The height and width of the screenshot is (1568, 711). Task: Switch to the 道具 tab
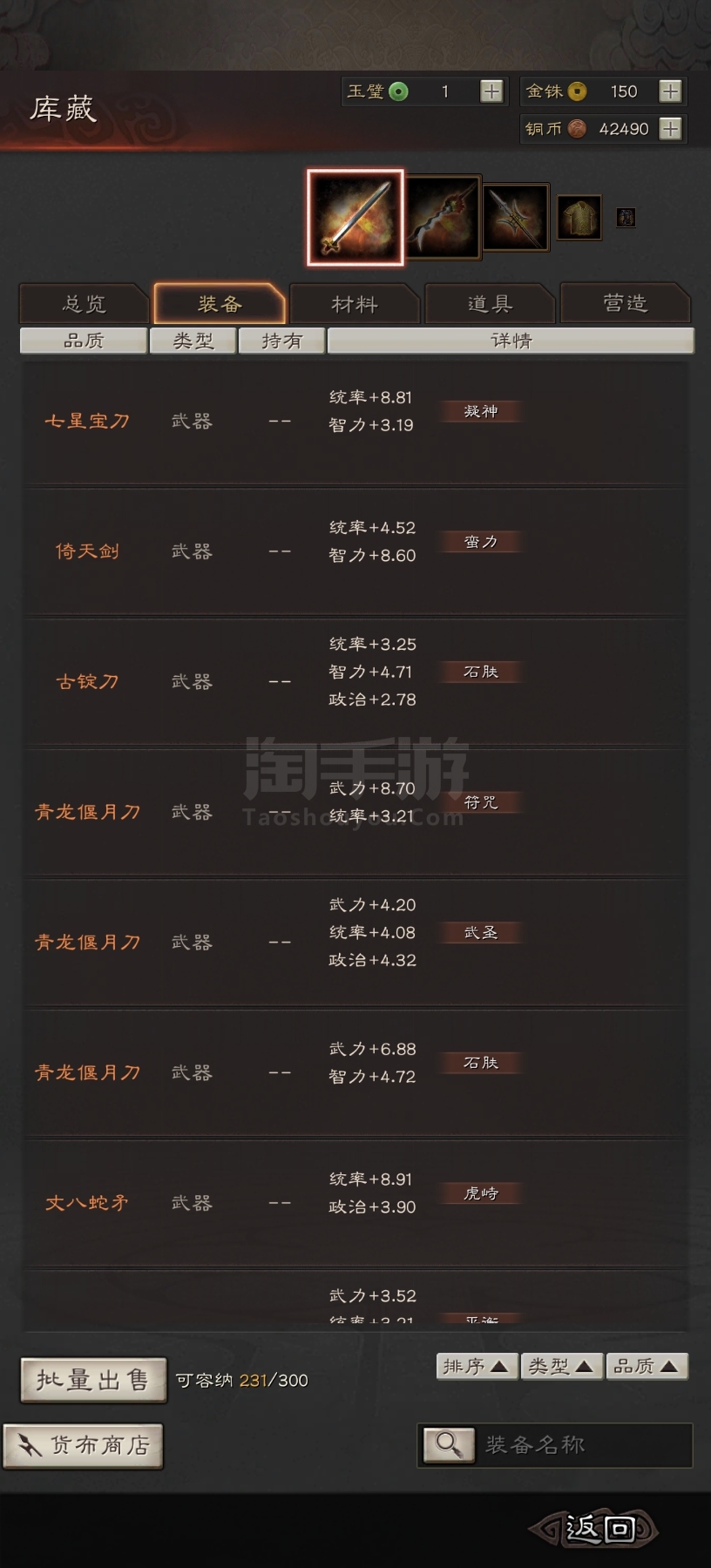click(x=490, y=303)
